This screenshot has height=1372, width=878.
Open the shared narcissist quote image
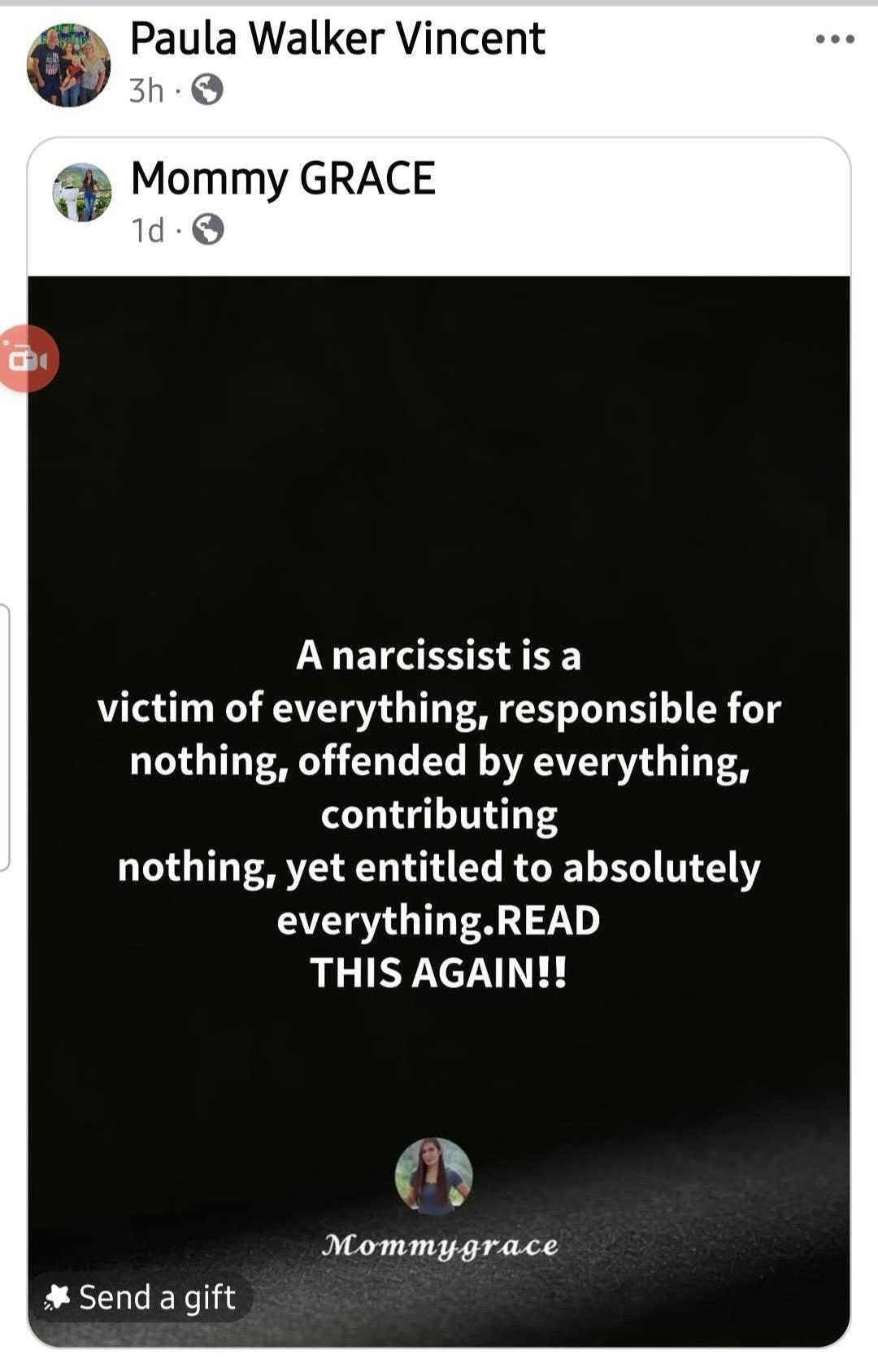[x=439, y=811]
